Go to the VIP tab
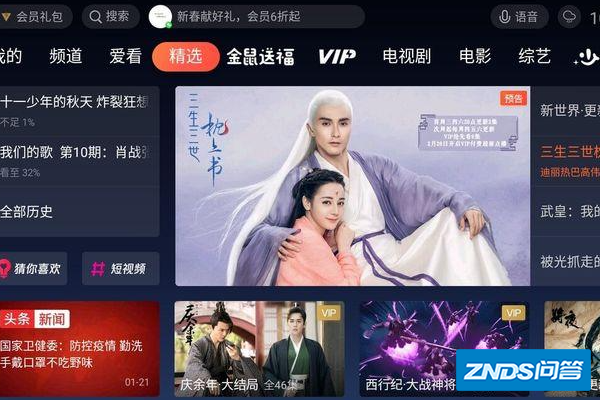600x400 pixels. (x=337, y=56)
